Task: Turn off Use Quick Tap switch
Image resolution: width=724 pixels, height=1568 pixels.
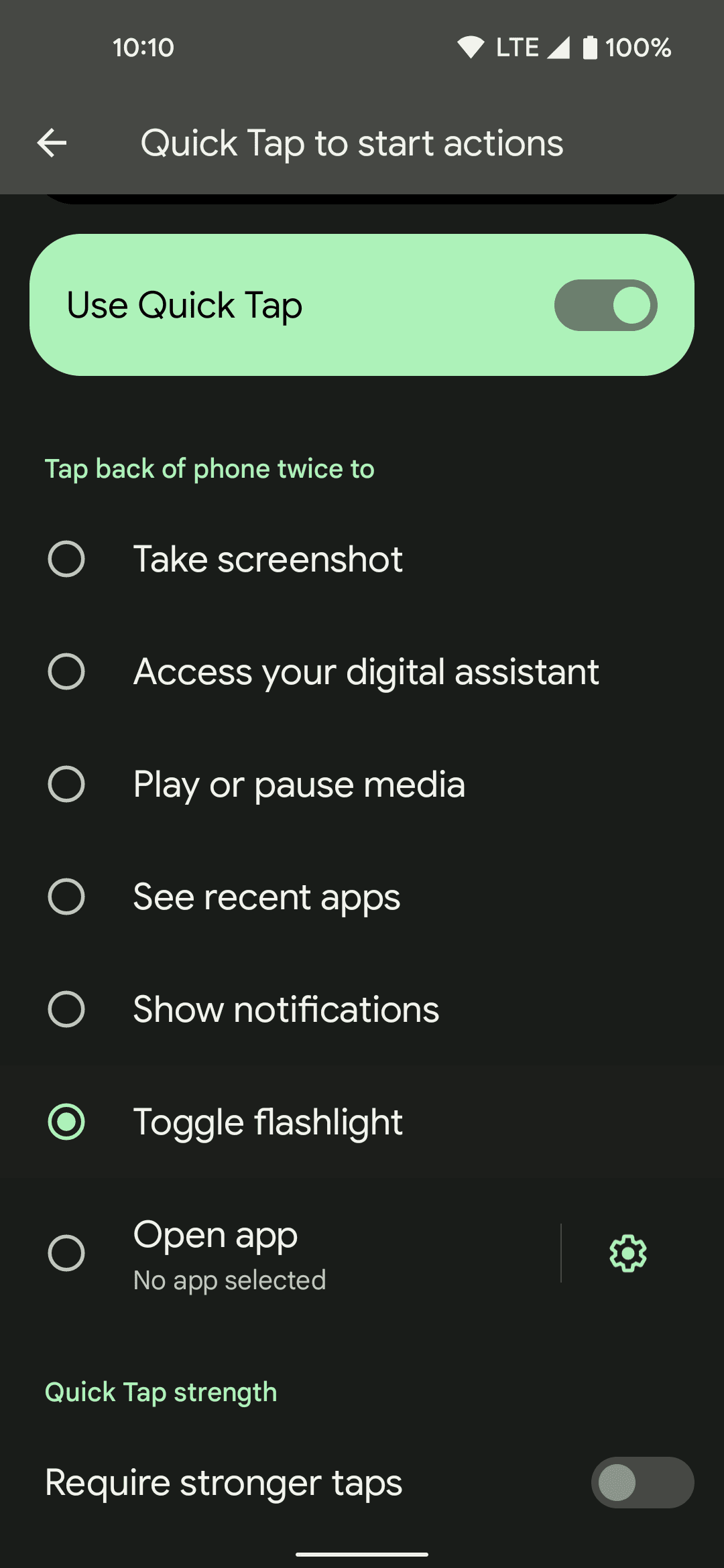Action: 605,306
